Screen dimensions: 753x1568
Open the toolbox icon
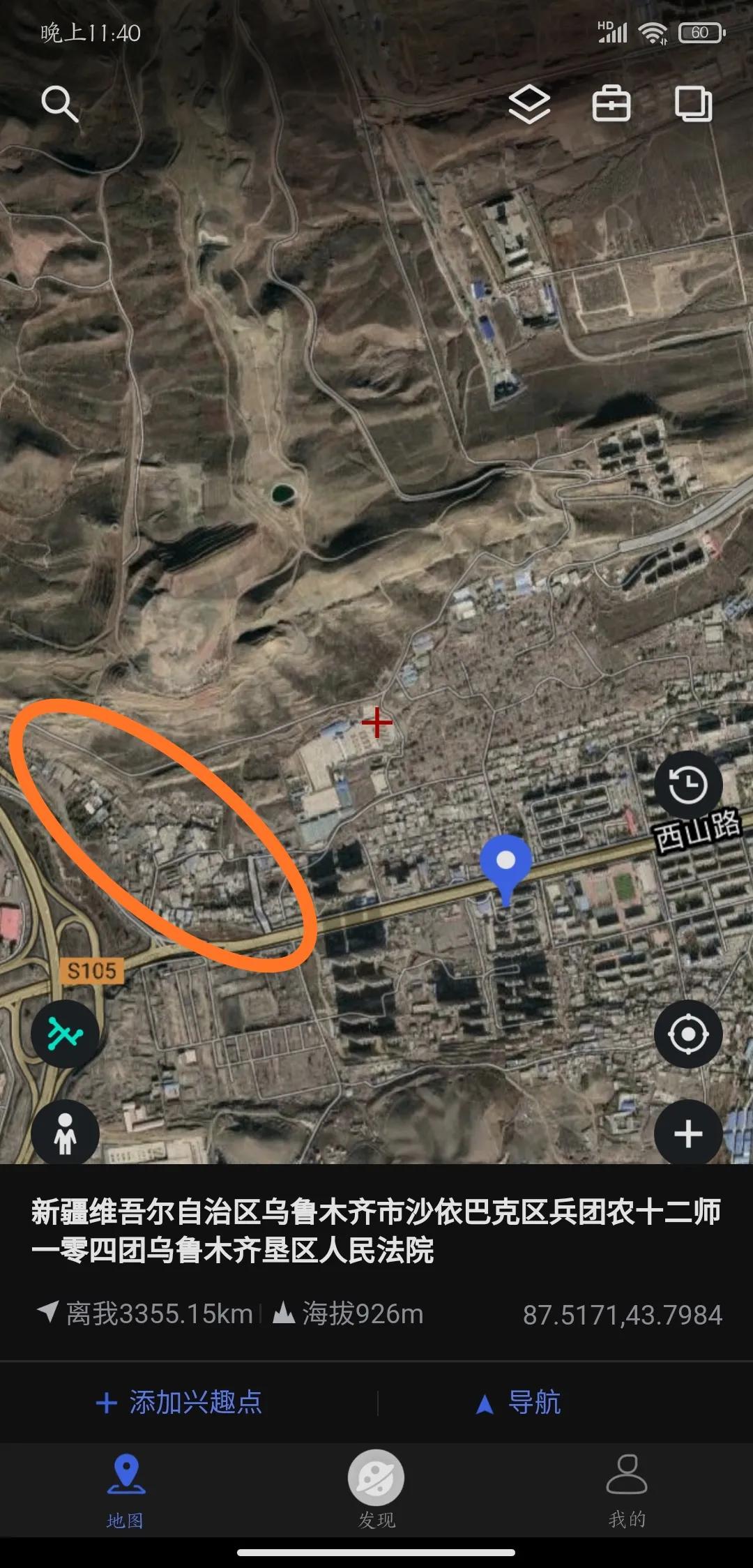point(611,105)
